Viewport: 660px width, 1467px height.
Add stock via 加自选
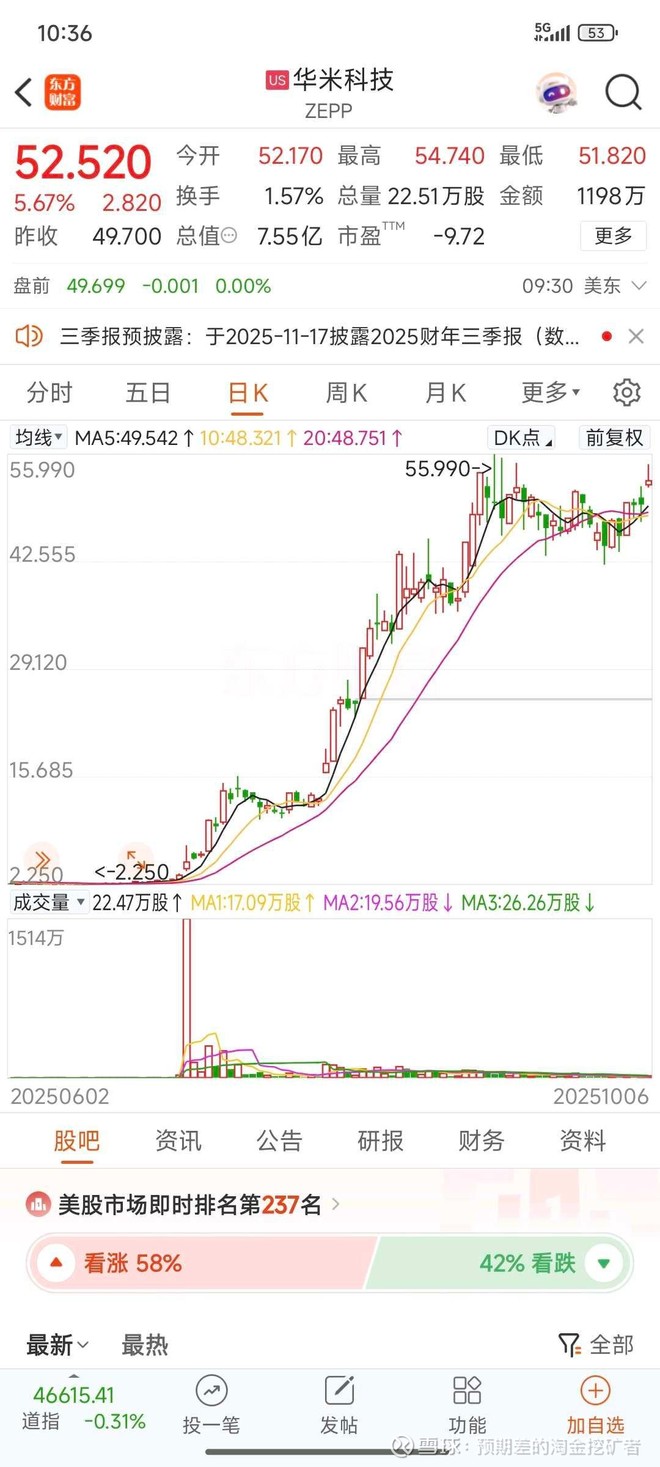[x=595, y=1405]
